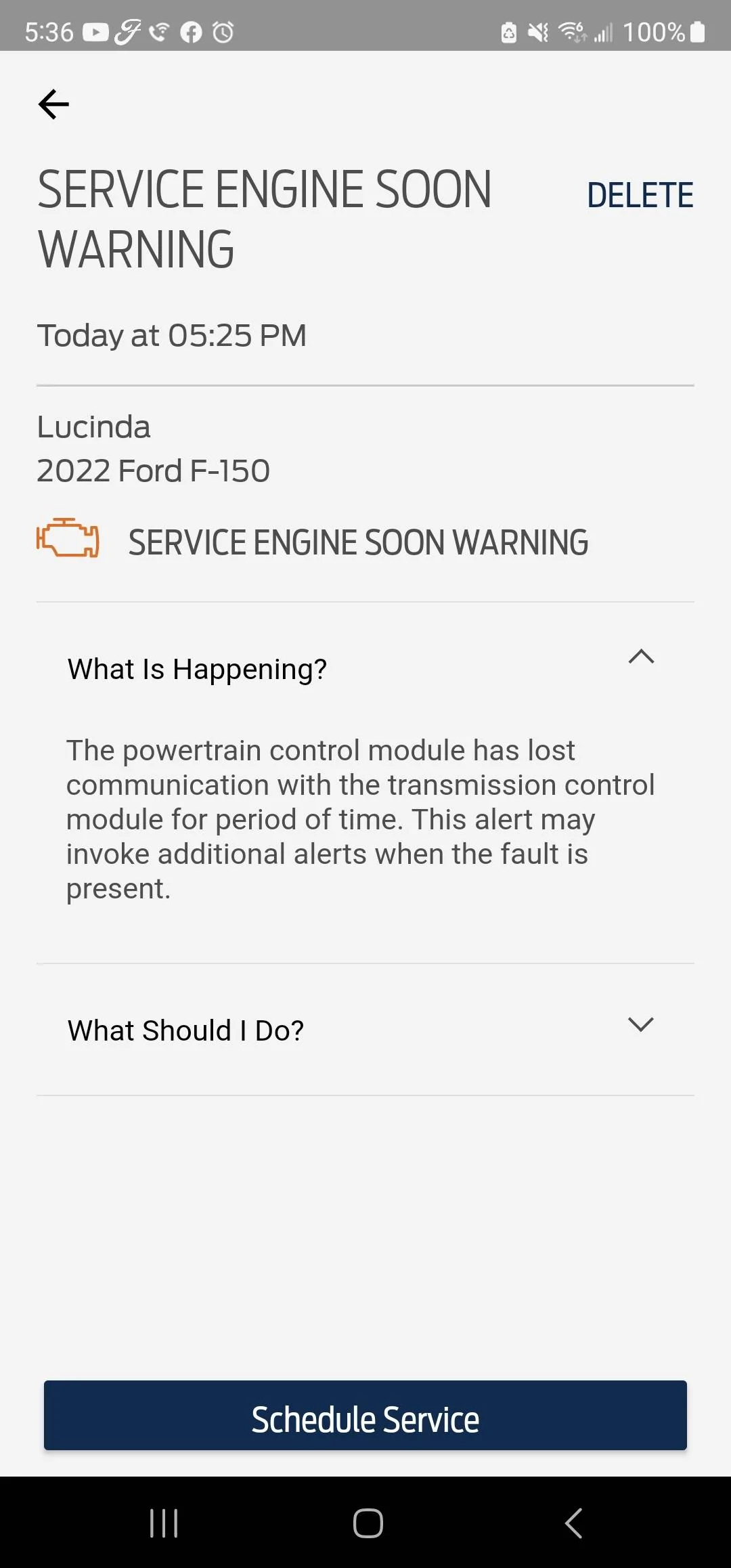The width and height of the screenshot is (731, 1568).
Task: Tap DELETE to remove this warning
Action: coord(640,194)
